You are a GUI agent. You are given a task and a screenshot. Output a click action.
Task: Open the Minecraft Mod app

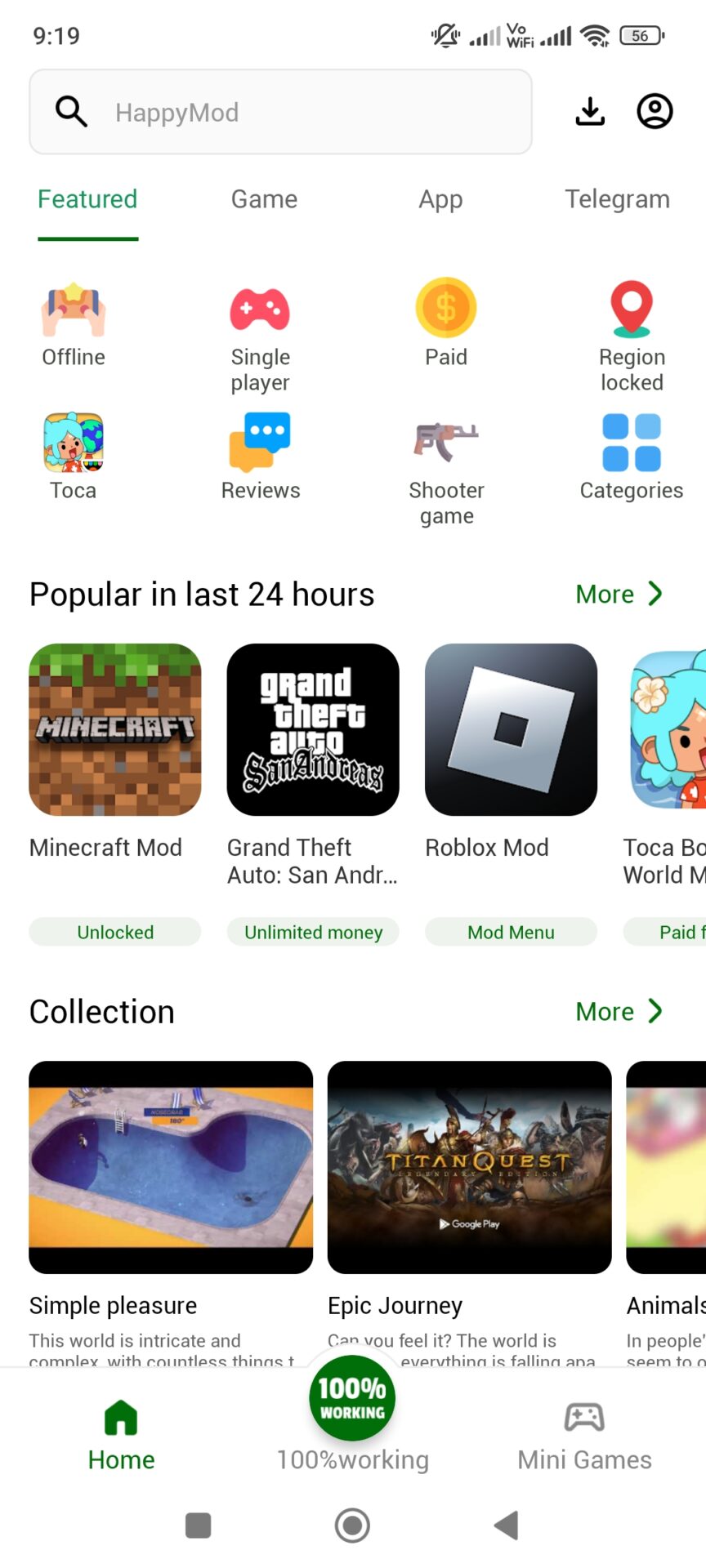pyautogui.click(x=115, y=729)
